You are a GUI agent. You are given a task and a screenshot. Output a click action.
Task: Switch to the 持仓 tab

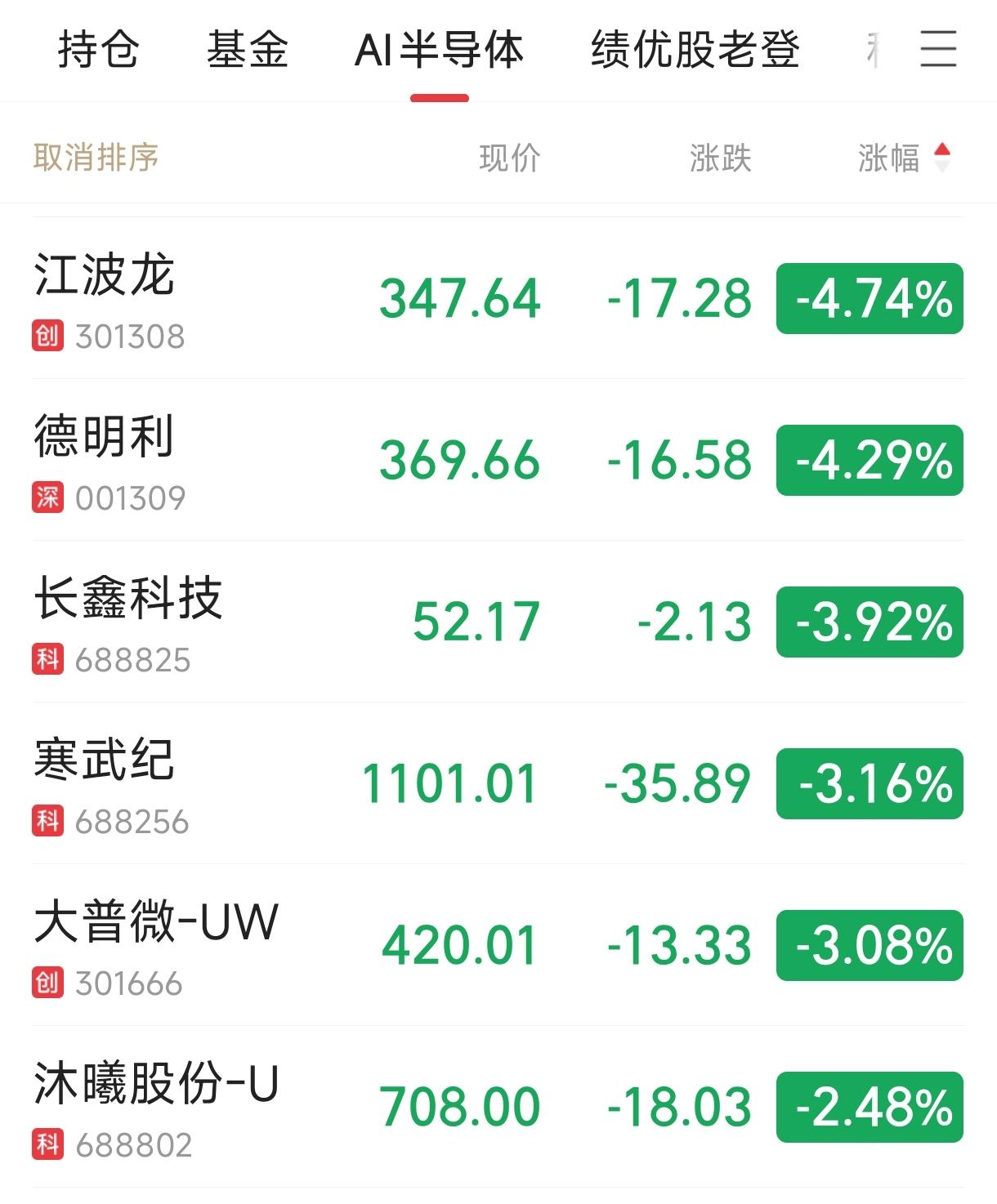coord(98,50)
